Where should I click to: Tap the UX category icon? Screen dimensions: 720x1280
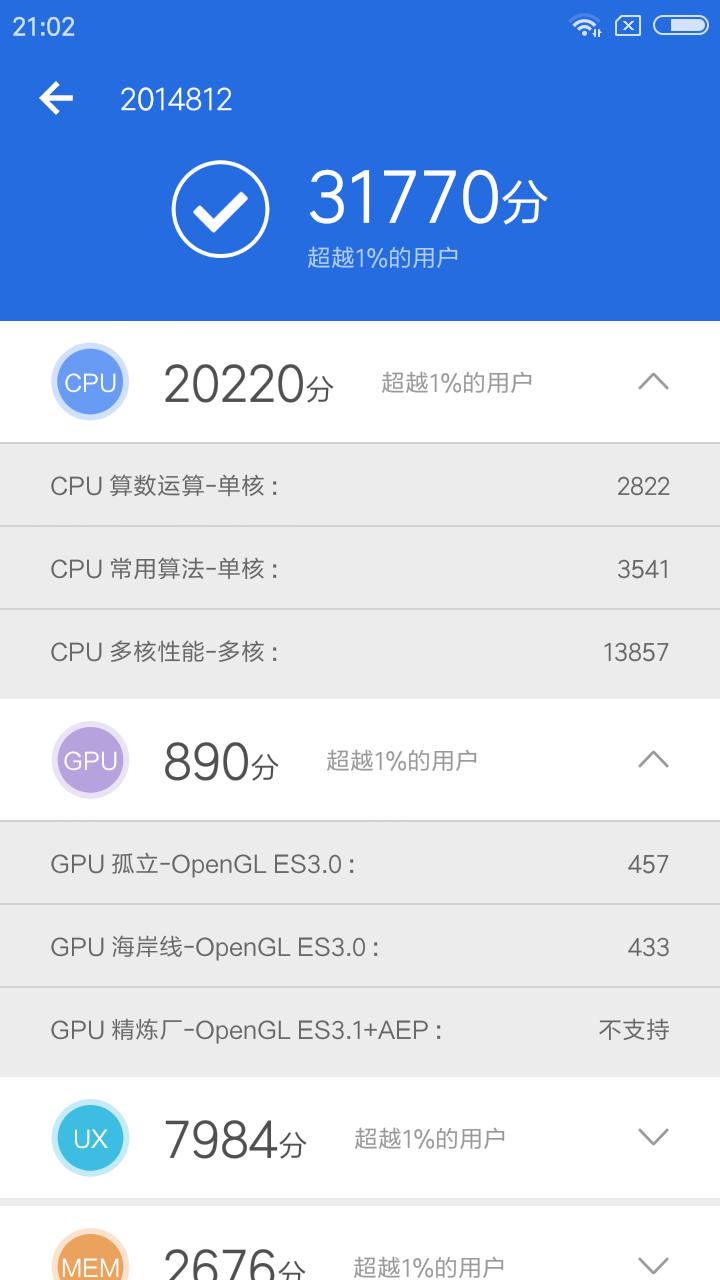click(90, 1137)
